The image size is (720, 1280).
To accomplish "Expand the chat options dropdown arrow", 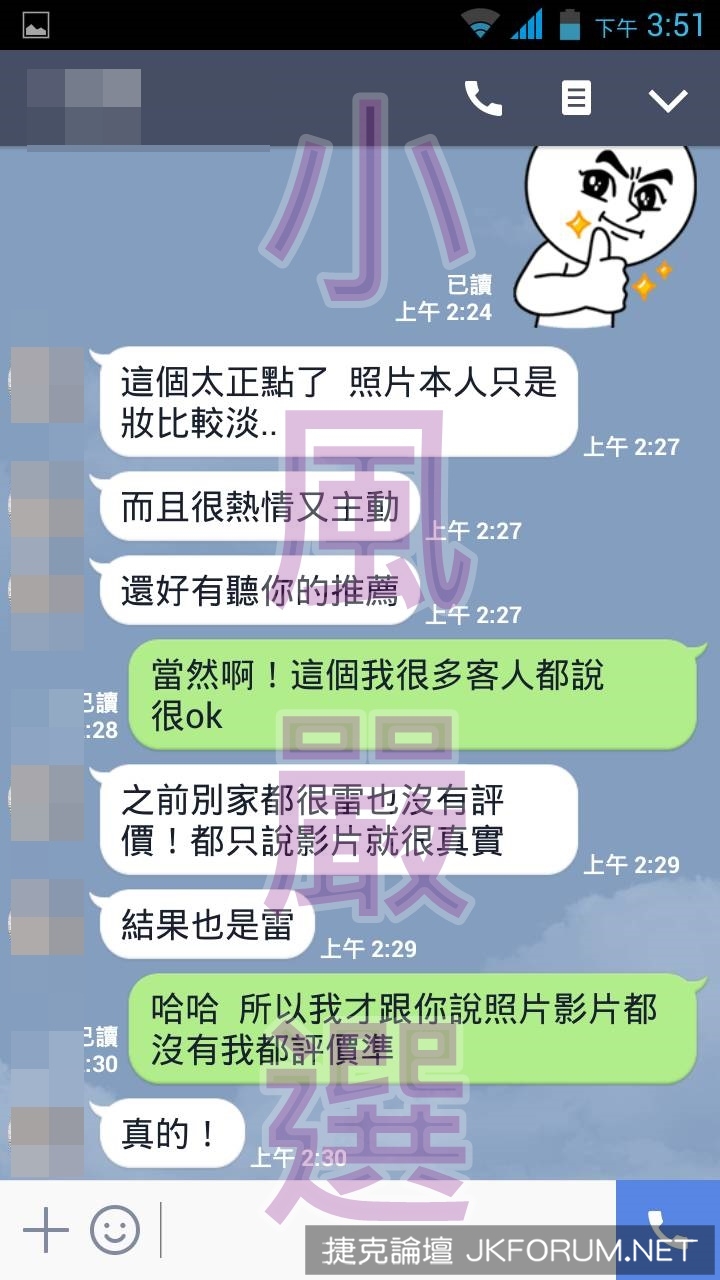I will pos(668,99).
